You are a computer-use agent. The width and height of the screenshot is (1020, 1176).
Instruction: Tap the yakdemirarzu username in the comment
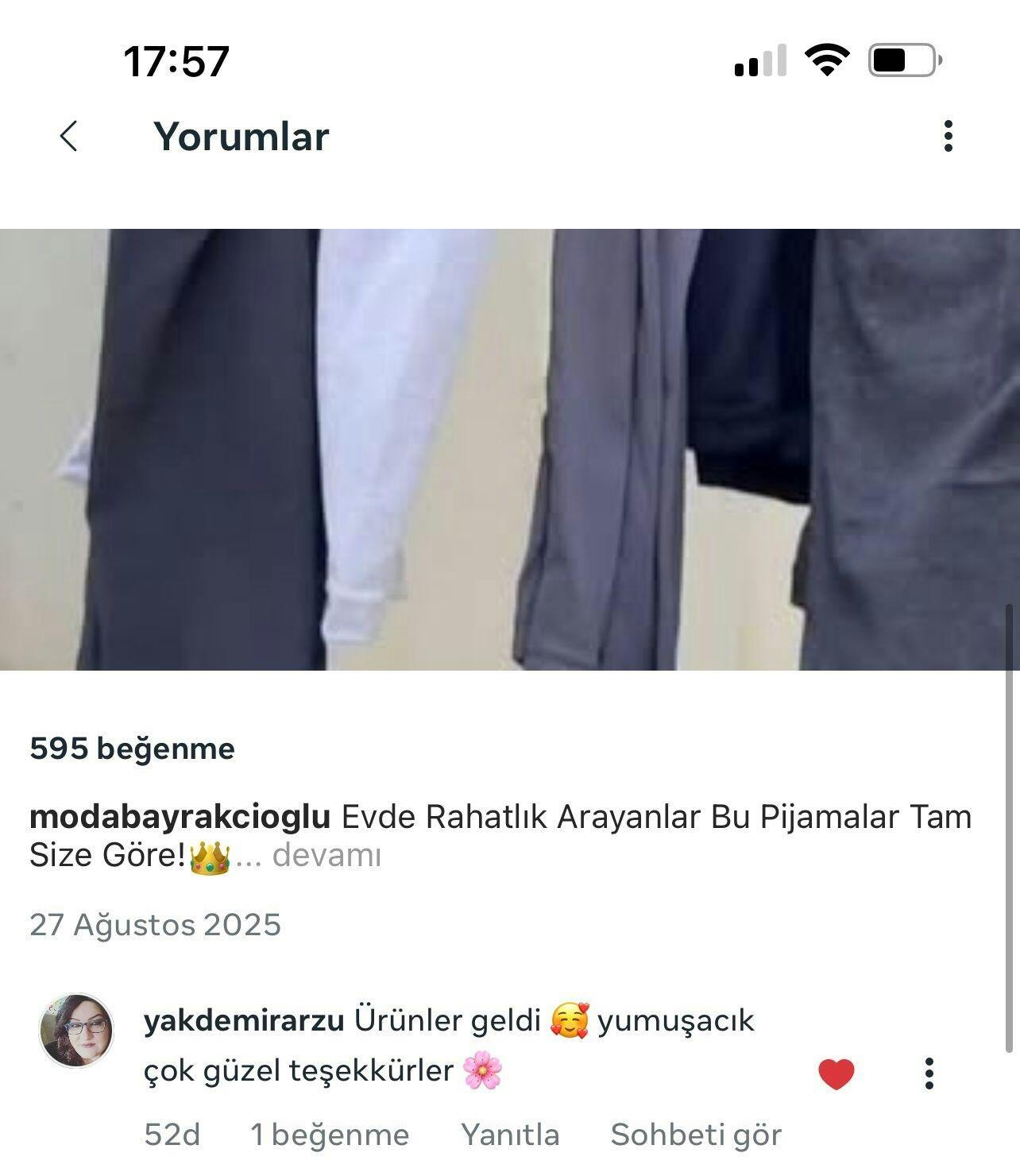coord(244,1020)
